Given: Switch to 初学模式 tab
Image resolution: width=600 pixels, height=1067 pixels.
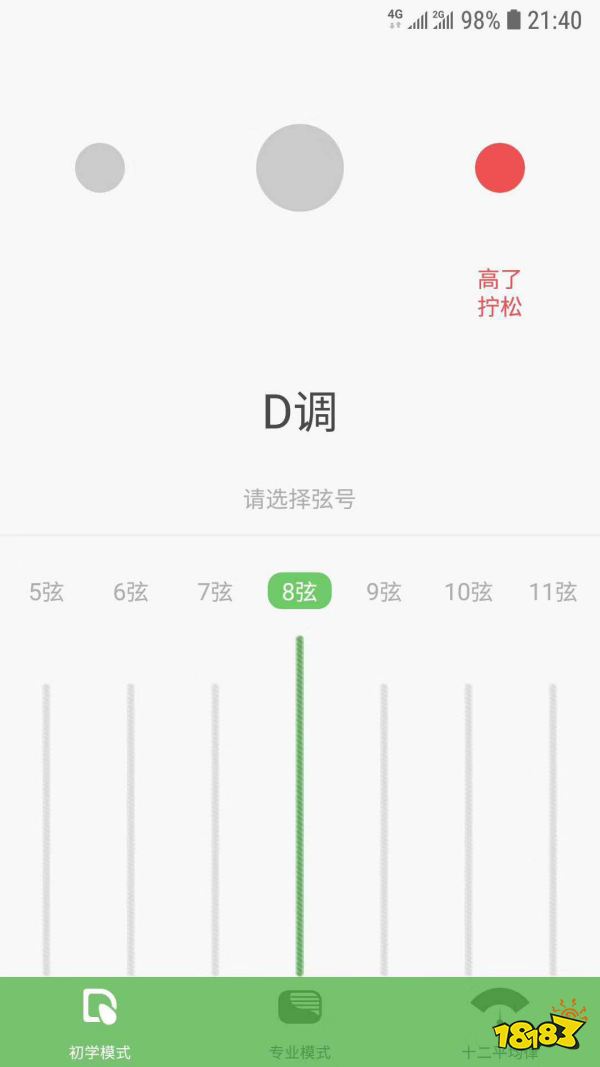Looking at the screenshot, I should pyautogui.click(x=100, y=1022).
